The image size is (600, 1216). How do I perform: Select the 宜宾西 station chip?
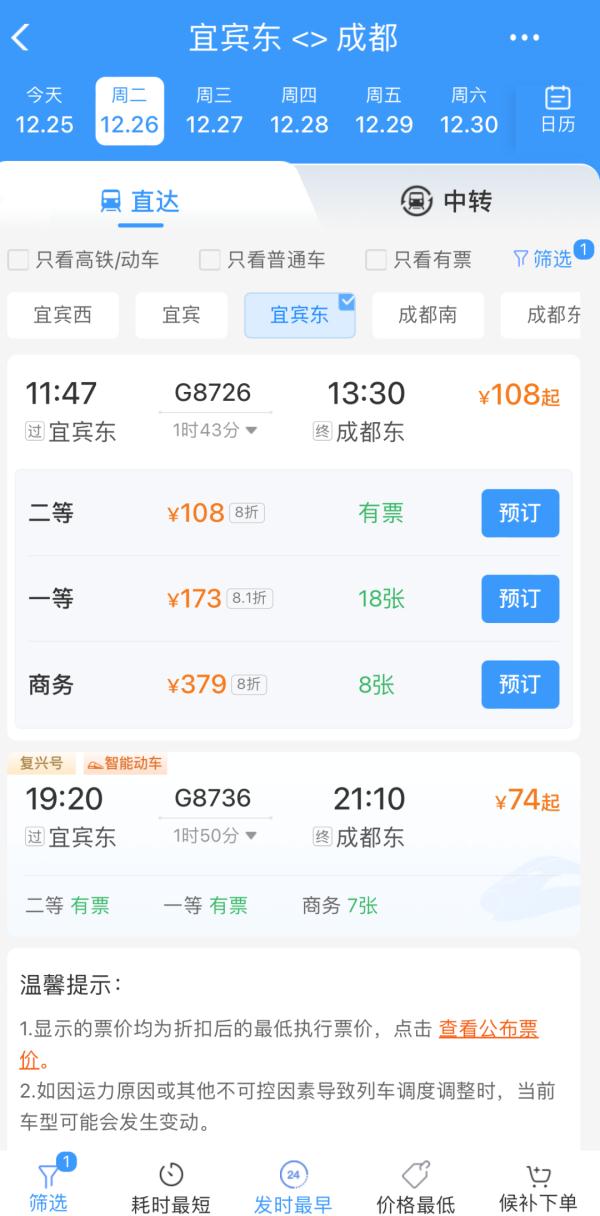62,315
